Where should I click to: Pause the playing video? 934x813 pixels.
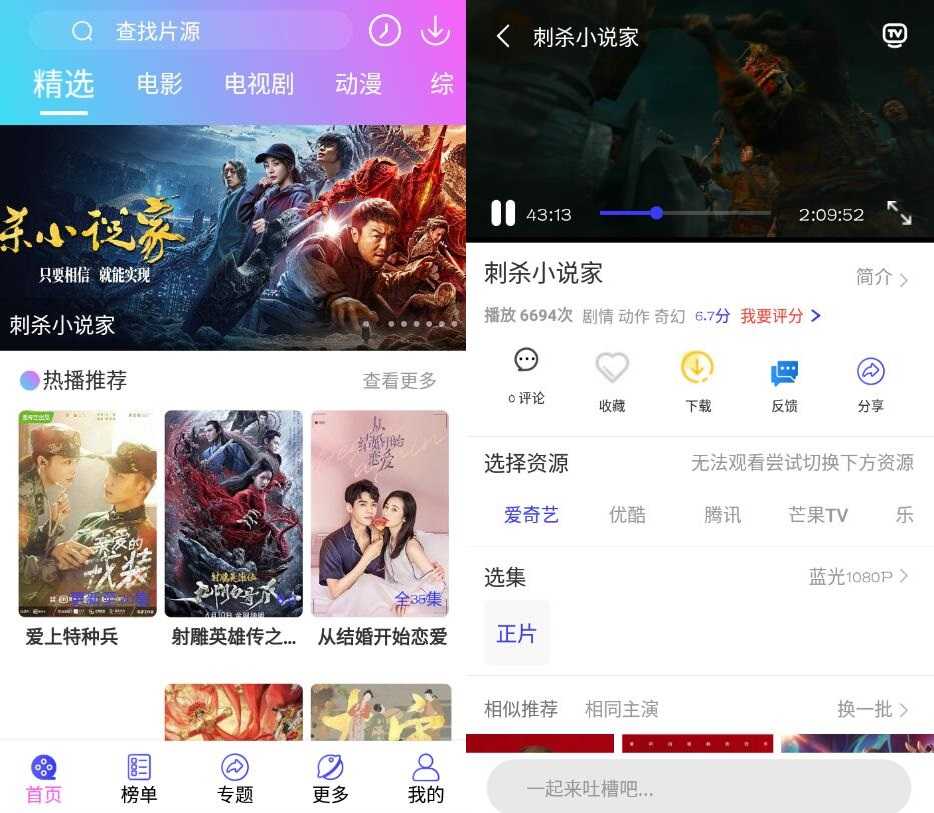[503, 213]
